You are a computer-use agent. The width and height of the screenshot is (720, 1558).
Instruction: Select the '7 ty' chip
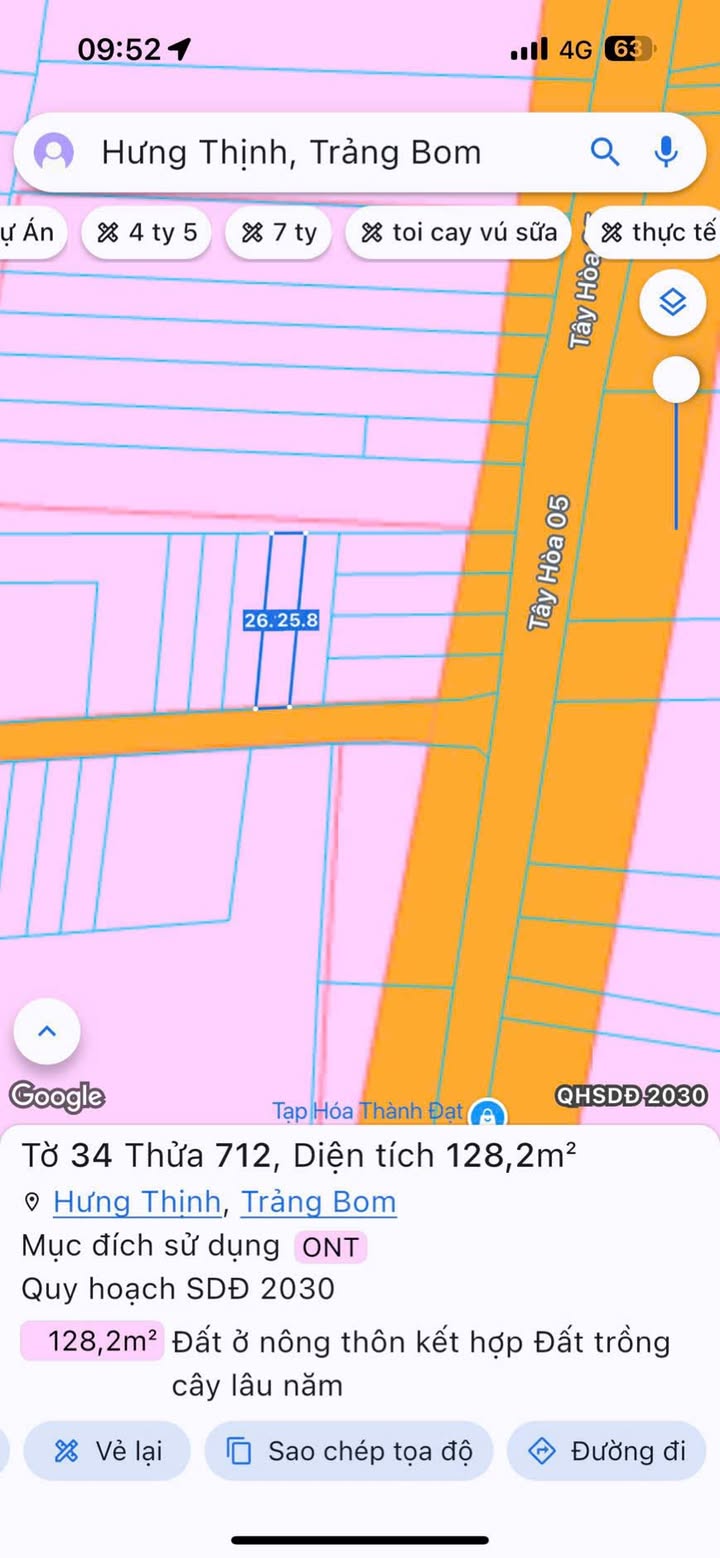279,233
